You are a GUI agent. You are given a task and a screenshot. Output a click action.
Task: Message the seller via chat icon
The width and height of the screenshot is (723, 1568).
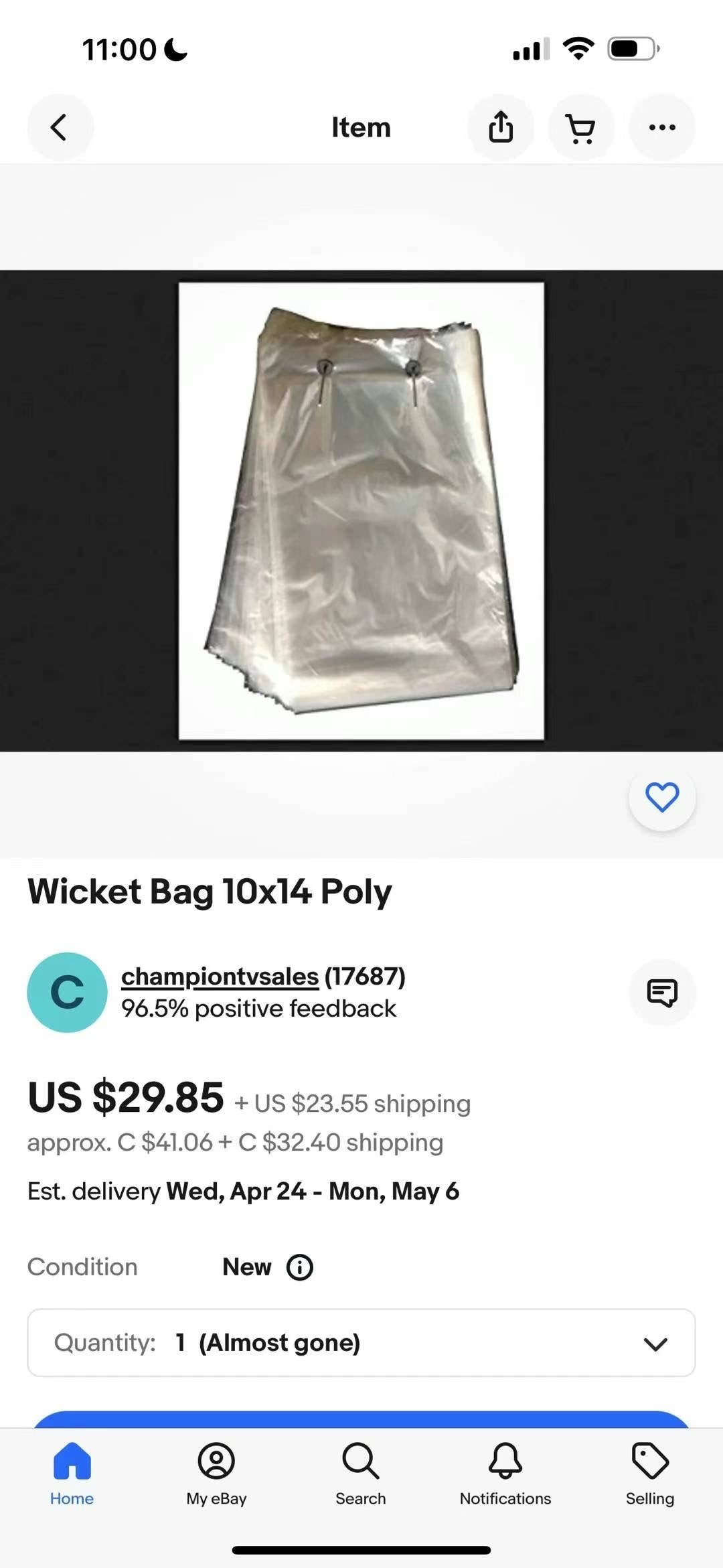click(x=662, y=992)
